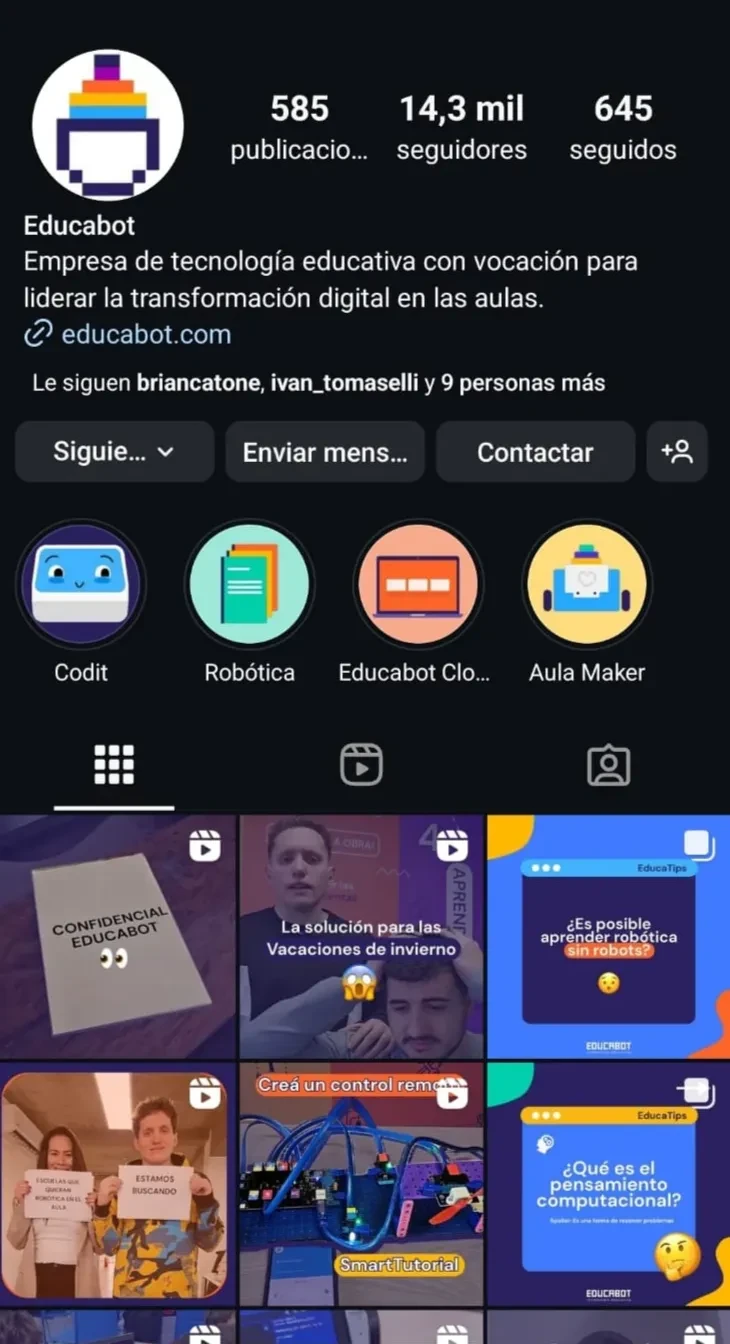Image resolution: width=730 pixels, height=1344 pixels.
Task: Open the Codit story highlight
Action: pyautogui.click(x=81, y=585)
